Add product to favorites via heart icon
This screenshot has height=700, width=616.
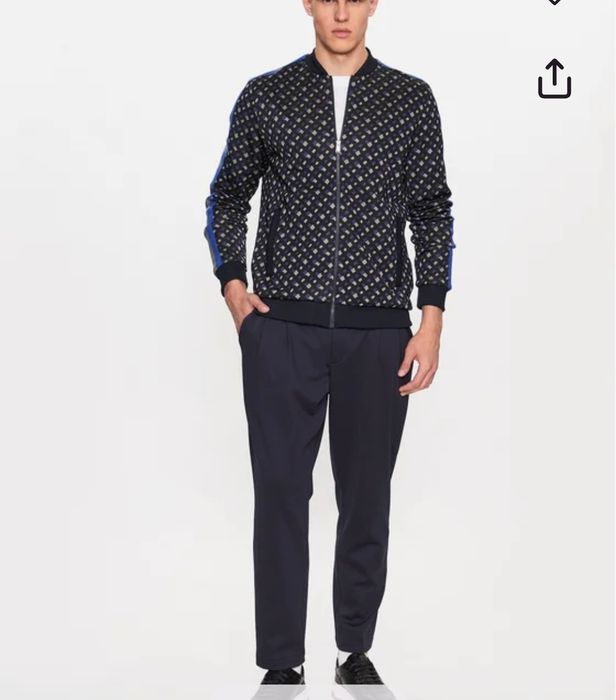tap(554, 2)
